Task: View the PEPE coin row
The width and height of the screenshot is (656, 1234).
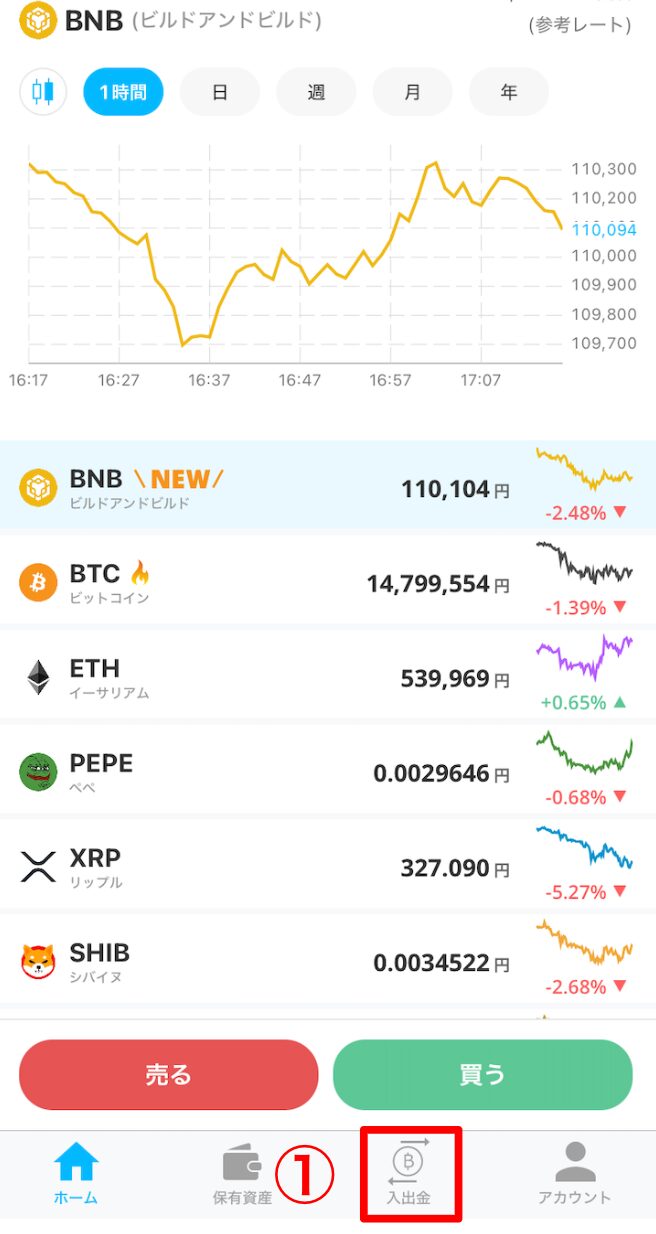Action: tap(328, 771)
